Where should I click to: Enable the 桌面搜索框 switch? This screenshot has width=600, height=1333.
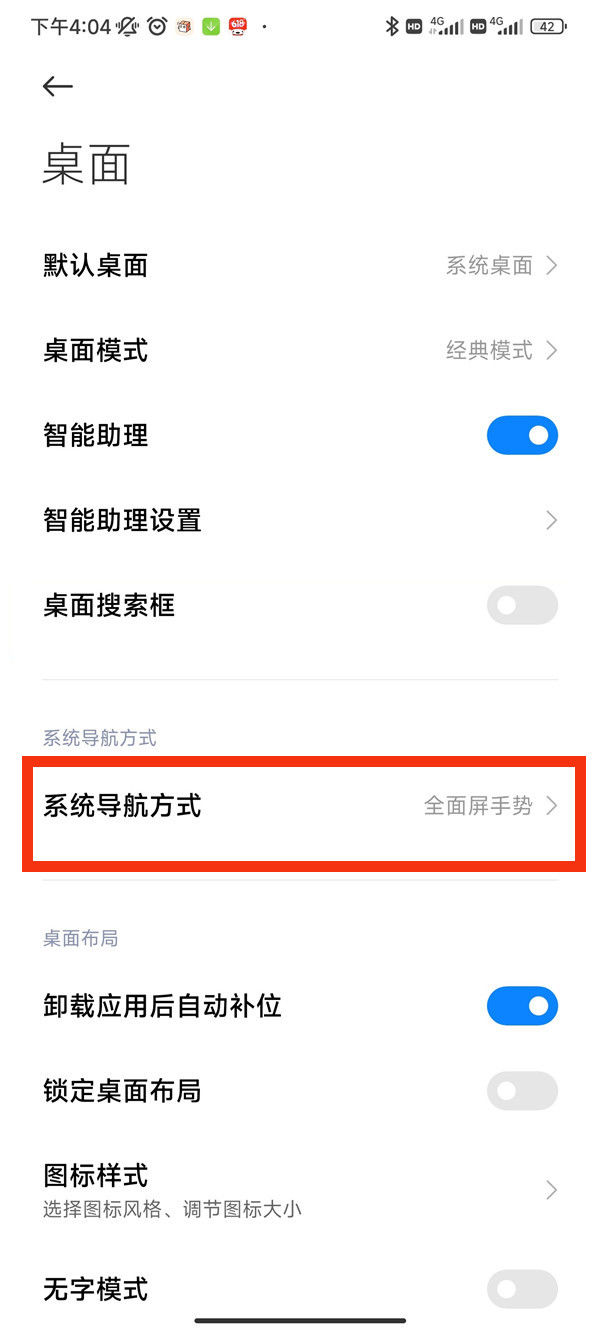coord(522,605)
